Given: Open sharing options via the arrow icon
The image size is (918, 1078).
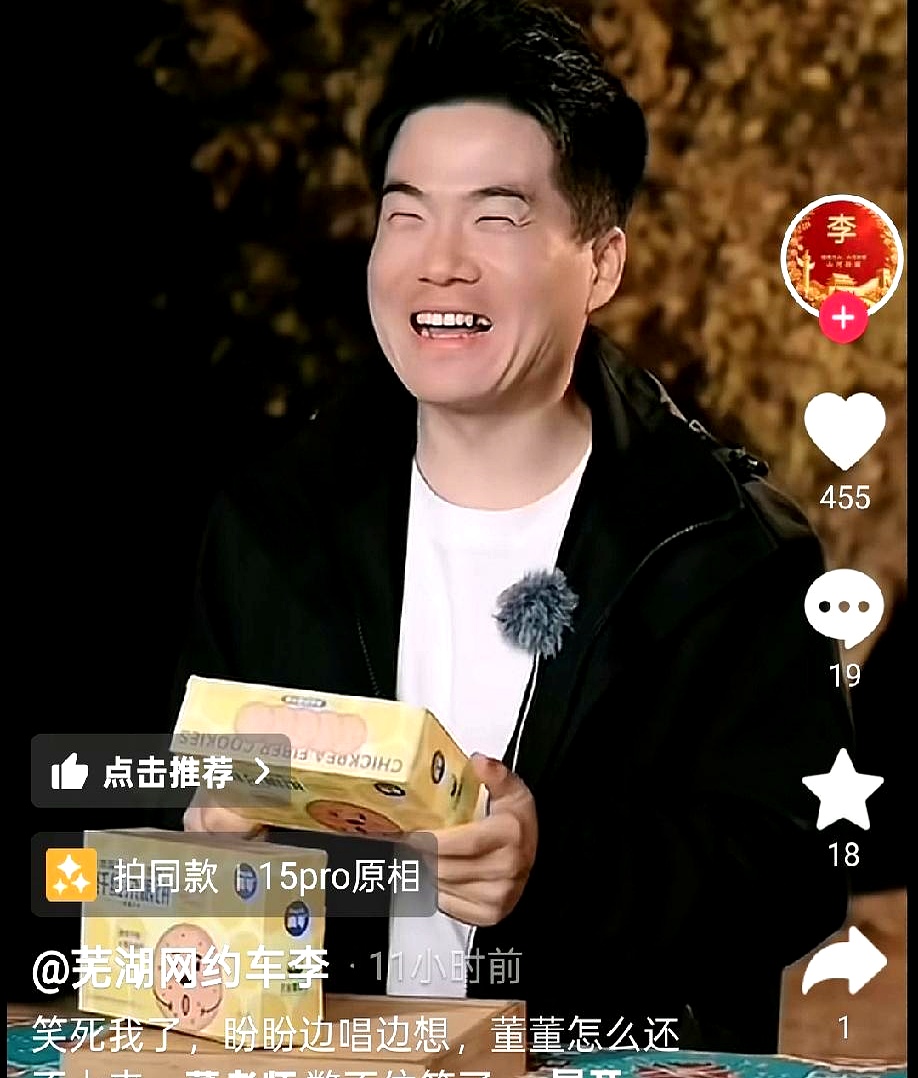Looking at the screenshot, I should point(845,960).
